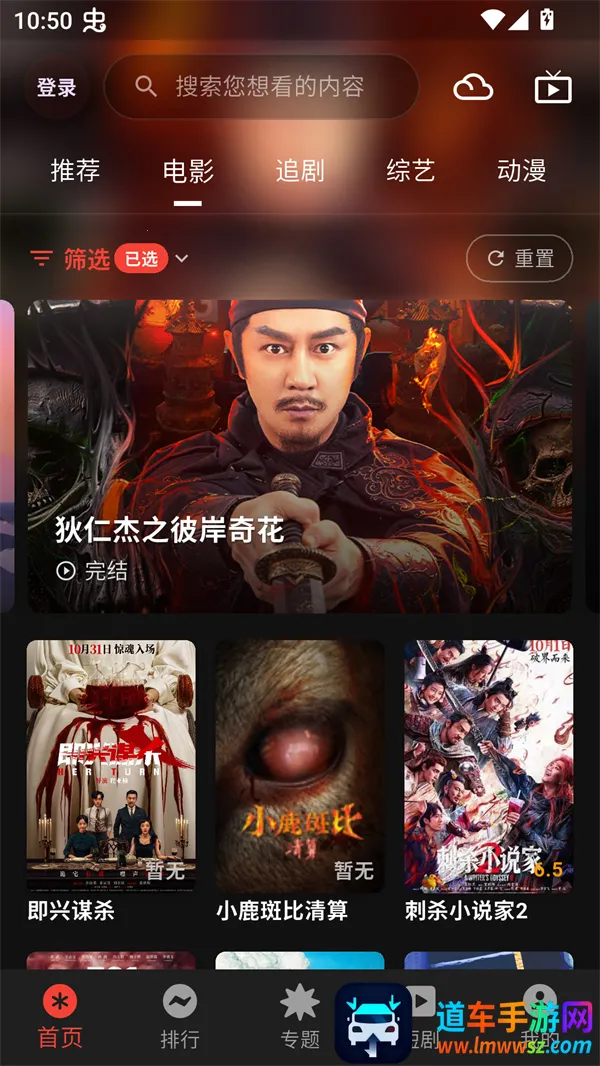Open the movie 即兴谋杀
The width and height of the screenshot is (600, 1066).
(111, 766)
